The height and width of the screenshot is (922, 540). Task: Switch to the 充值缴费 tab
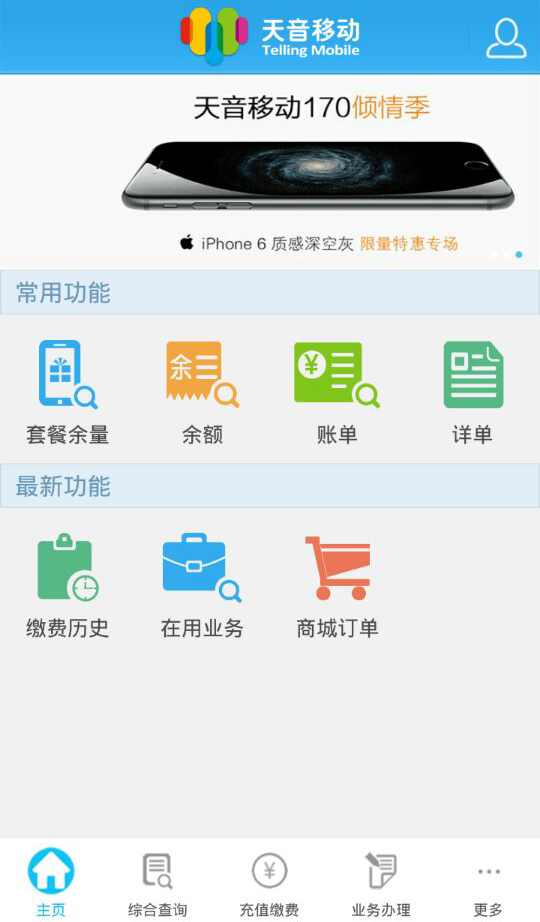point(269,881)
